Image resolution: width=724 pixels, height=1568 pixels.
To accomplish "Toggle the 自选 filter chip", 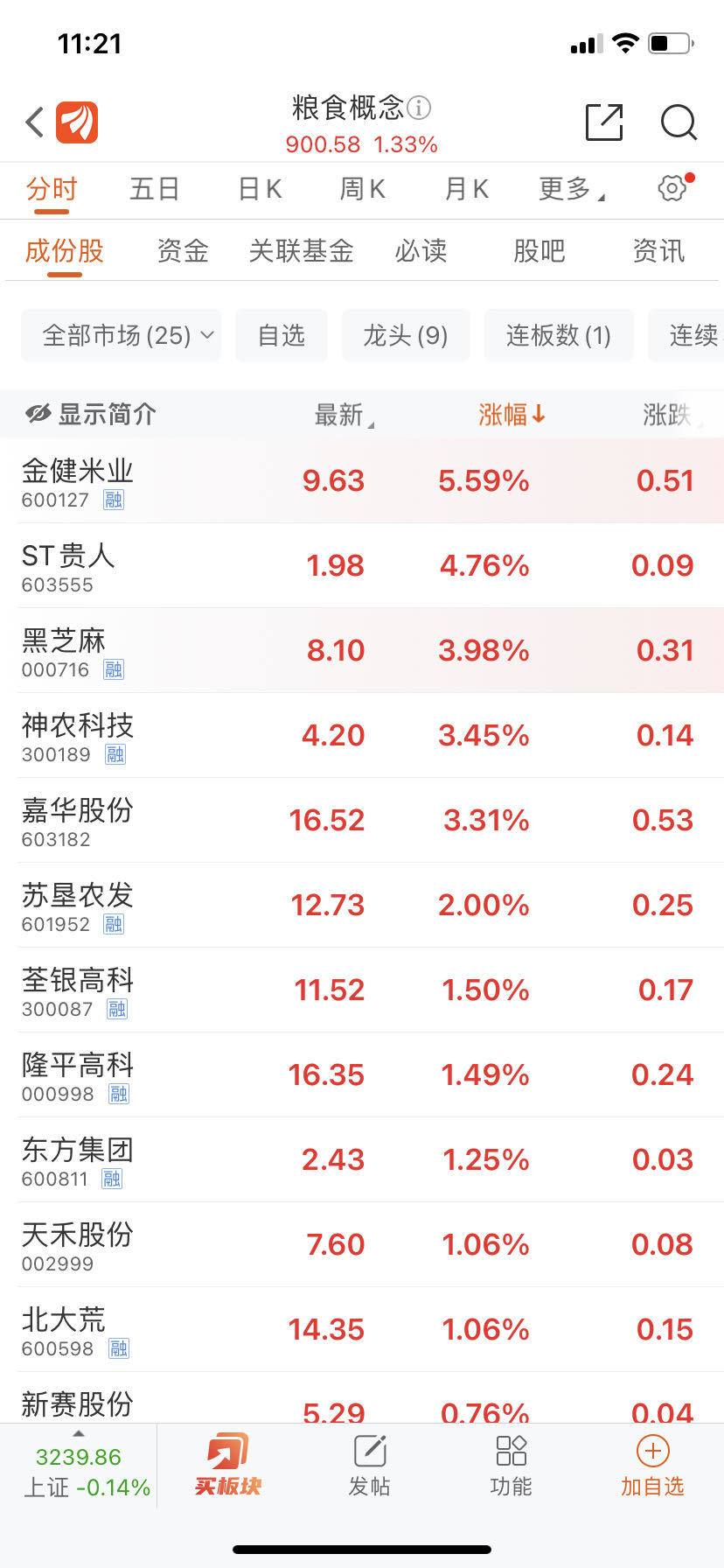I will tap(281, 335).
